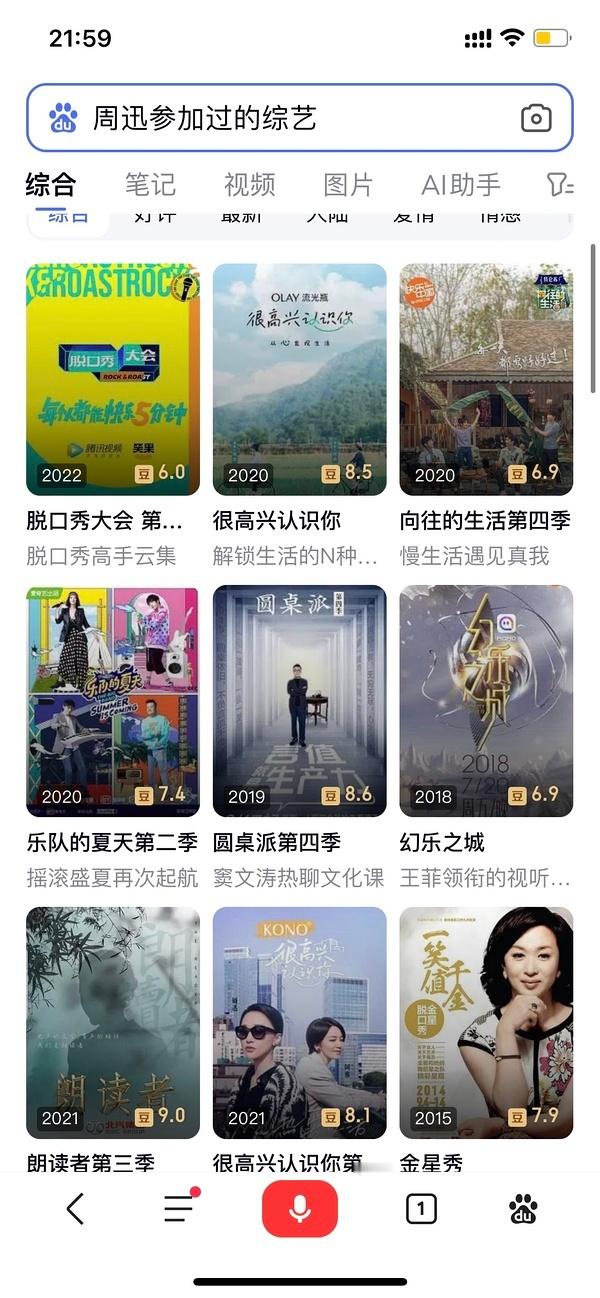The width and height of the screenshot is (600, 1298).
Task: Open 乐队的夏天第二季 card
Action: [x=112, y=701]
